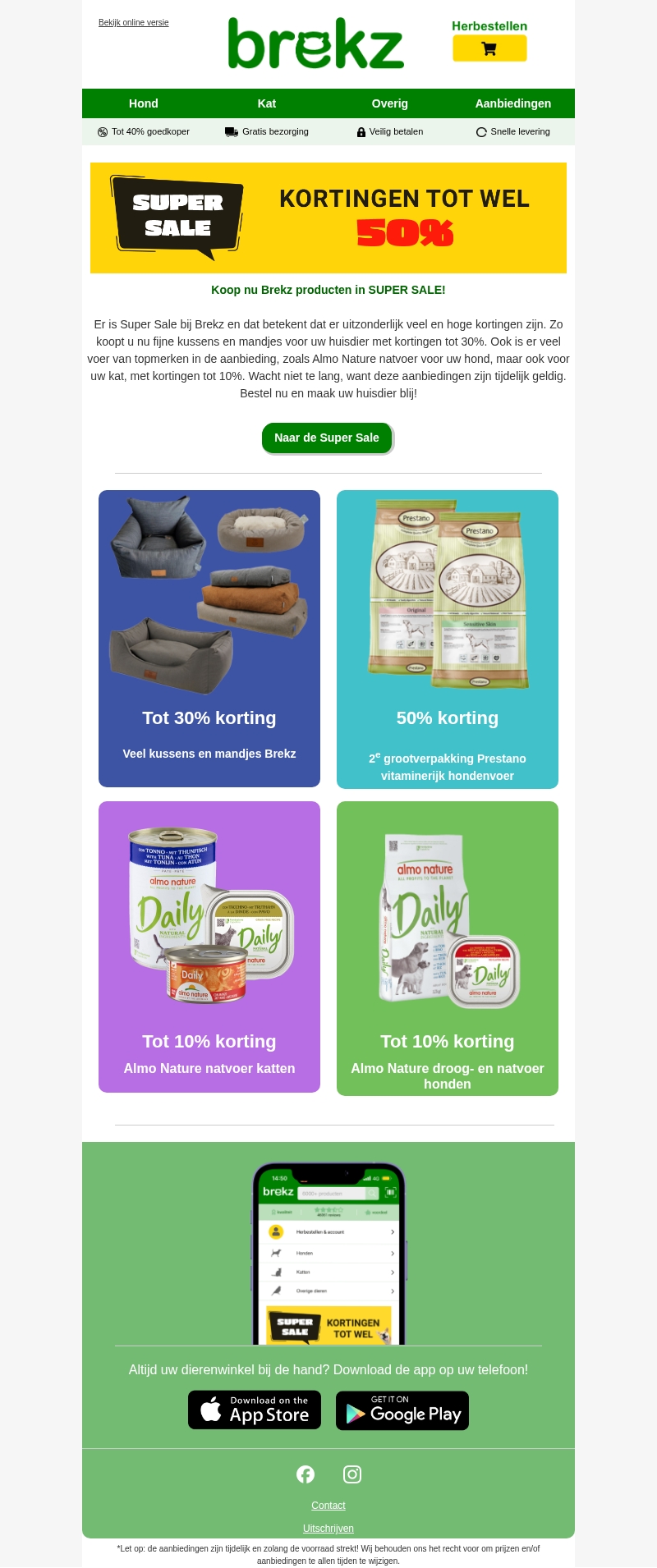This screenshot has height=1568, width=657.
Task: Download the app on the App Store
Action: (x=255, y=1410)
